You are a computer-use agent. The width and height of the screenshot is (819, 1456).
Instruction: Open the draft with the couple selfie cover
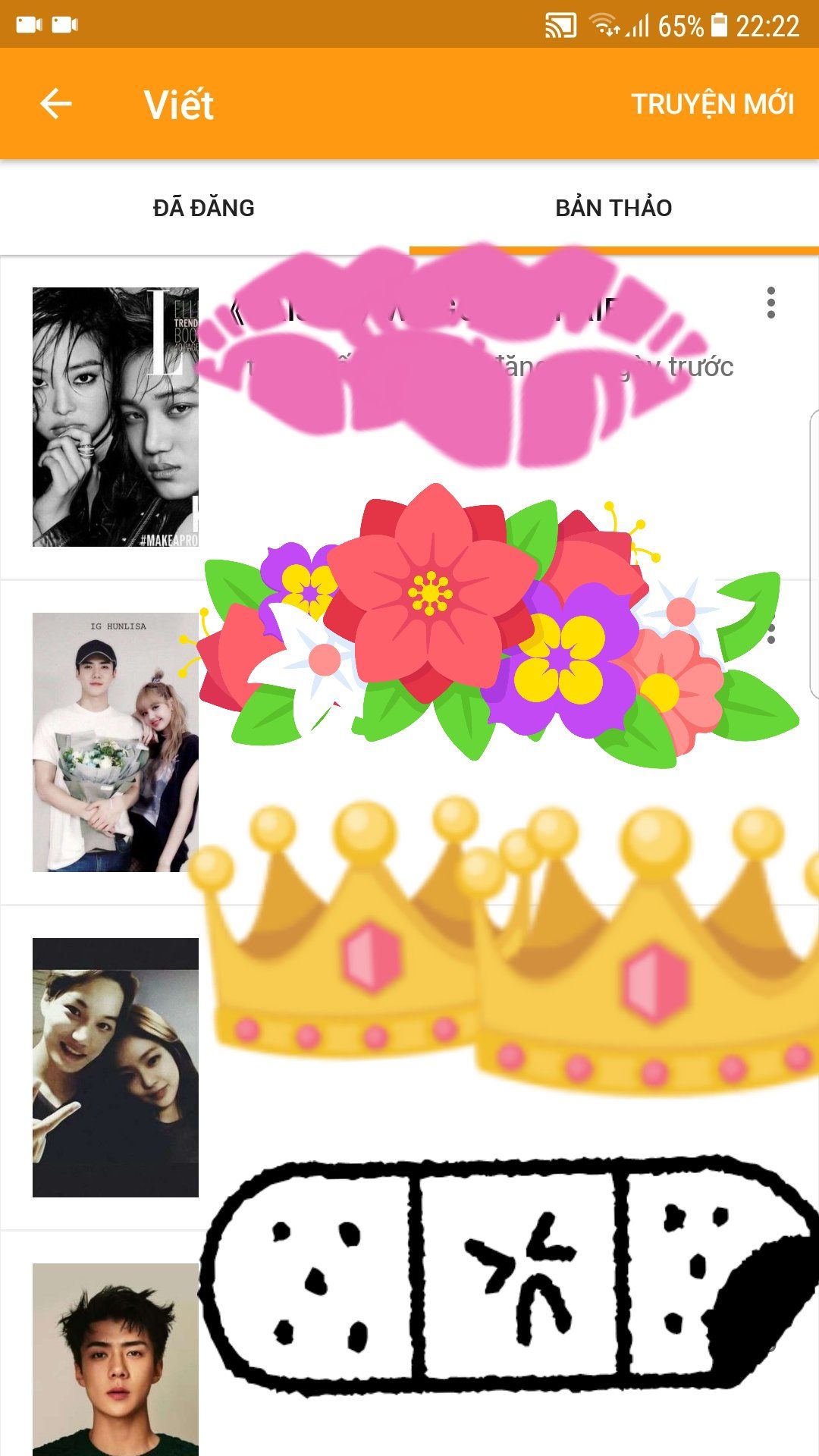coord(115,1067)
